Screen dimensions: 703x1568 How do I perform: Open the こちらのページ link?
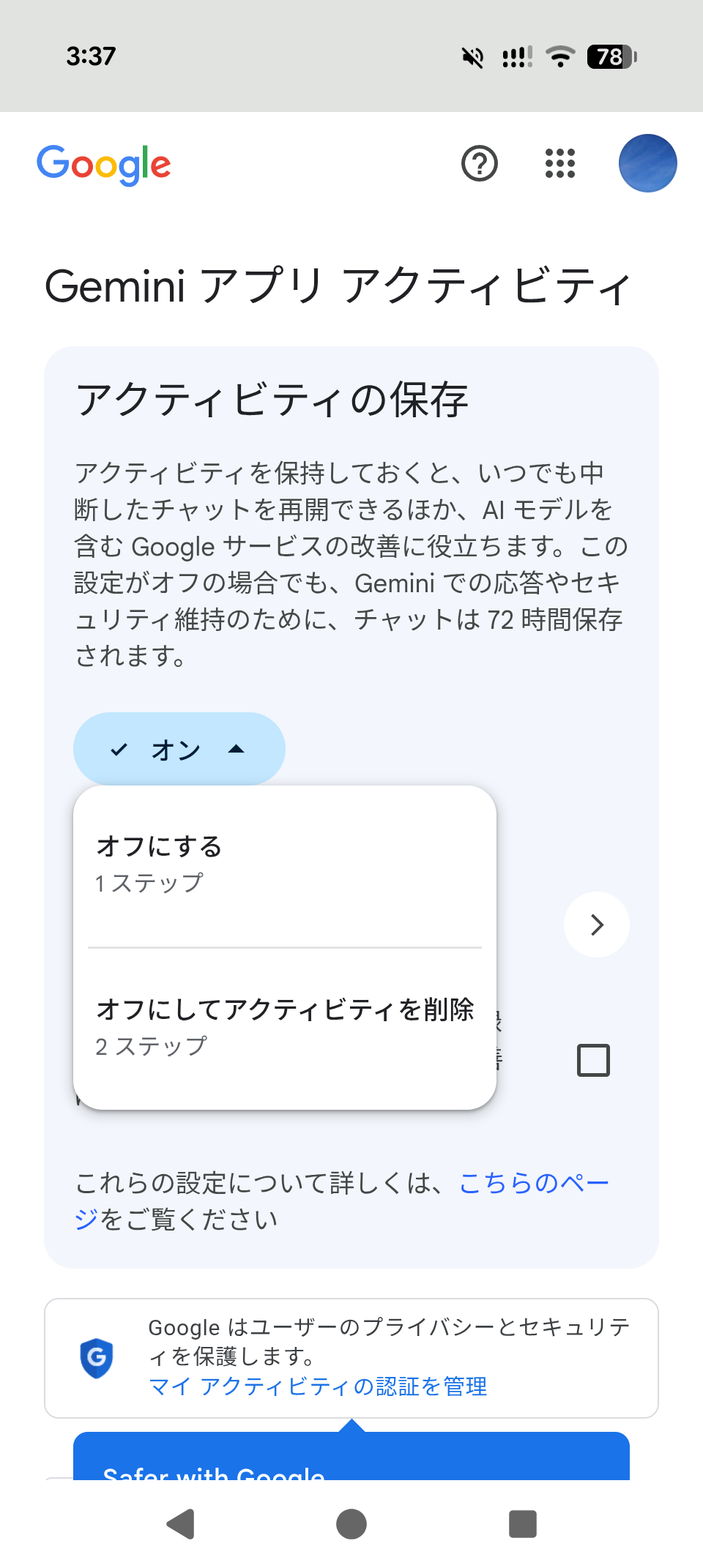click(533, 1183)
